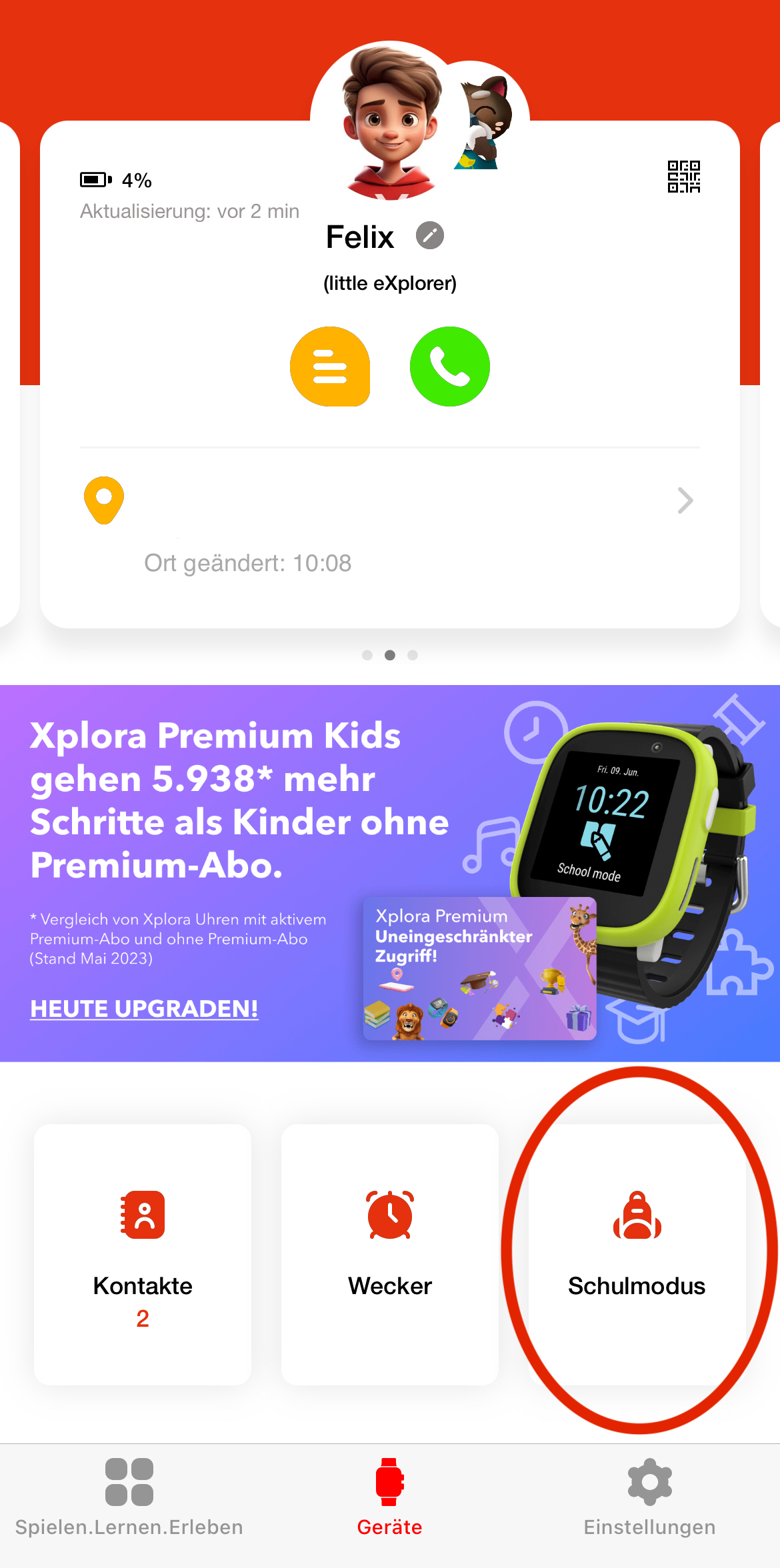780x1568 pixels.
Task: Send a message to Felix
Action: [x=330, y=367]
